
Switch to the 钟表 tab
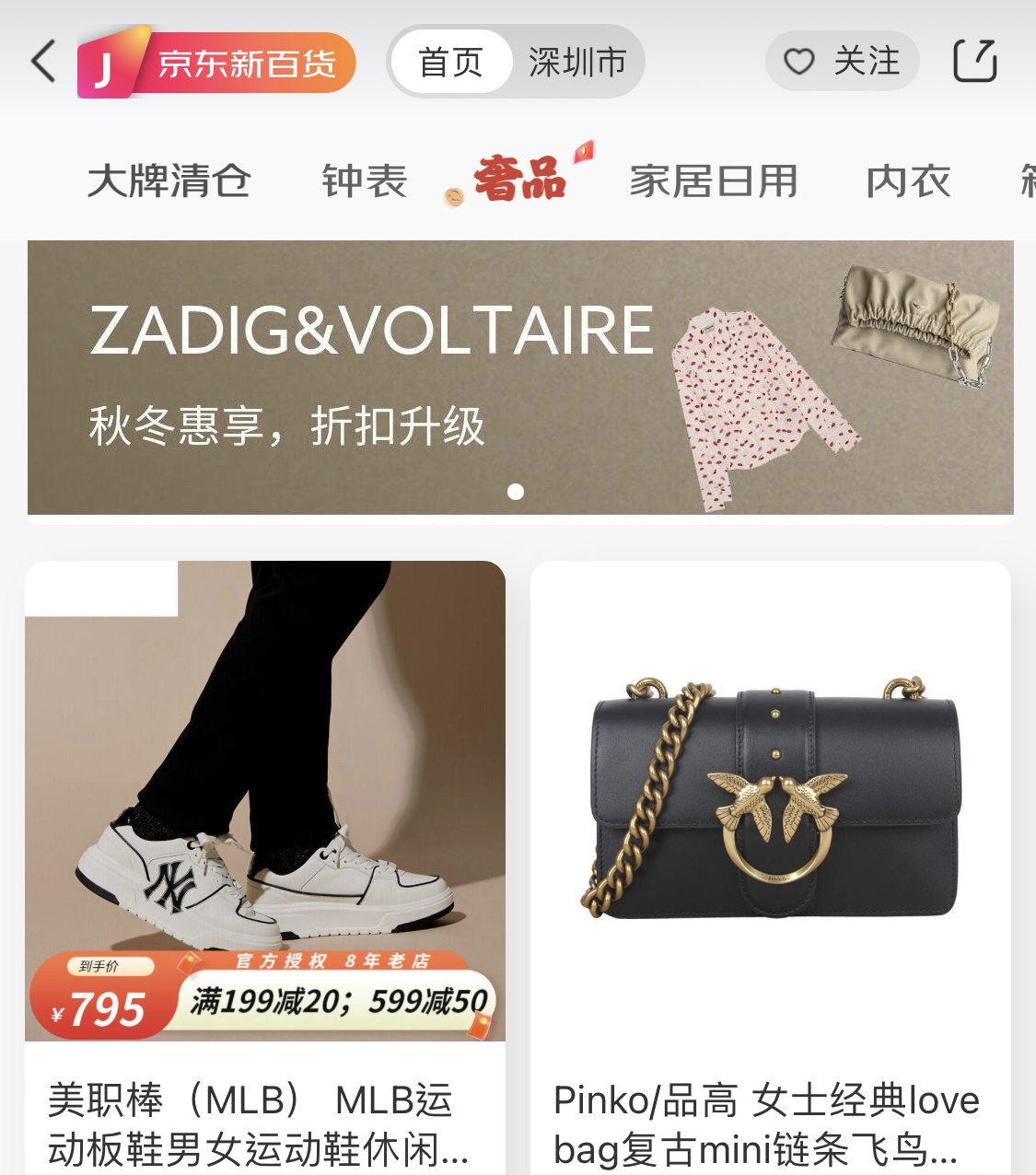pos(364,180)
